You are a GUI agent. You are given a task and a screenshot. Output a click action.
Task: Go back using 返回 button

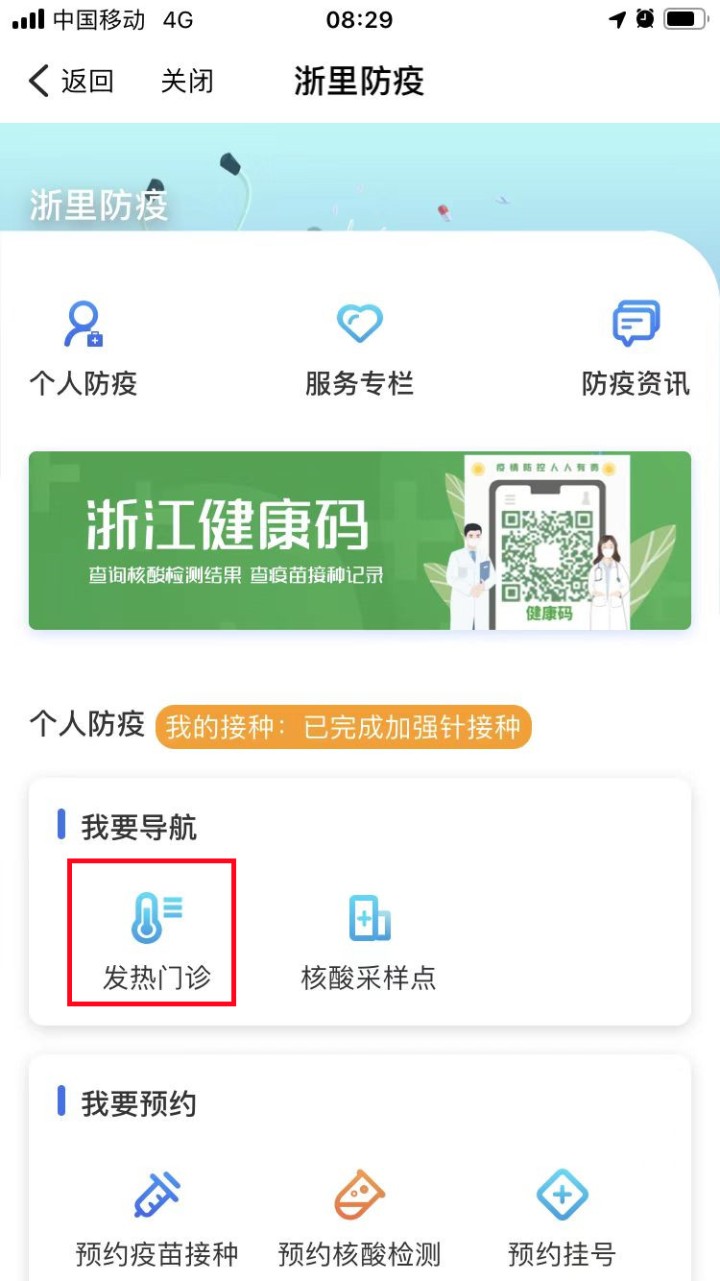pos(70,81)
